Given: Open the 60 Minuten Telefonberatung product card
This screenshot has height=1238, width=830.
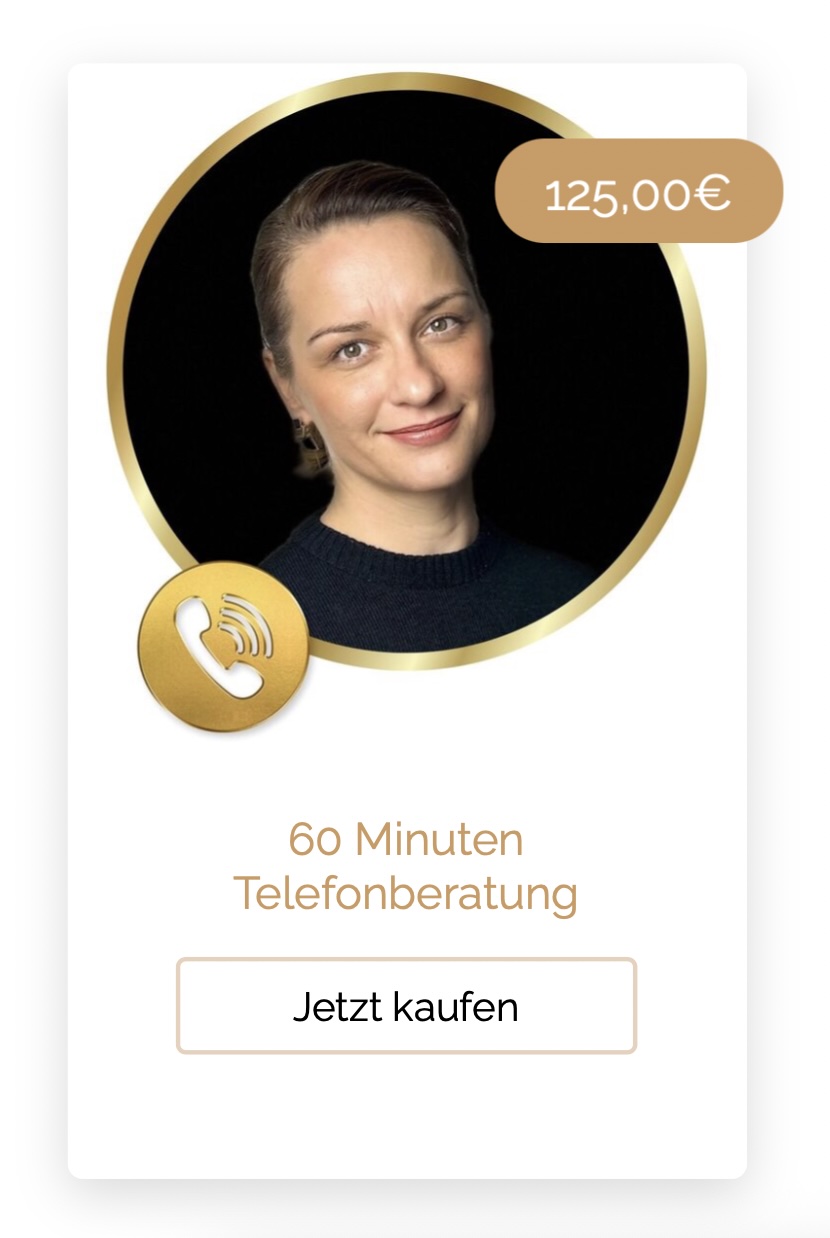Looking at the screenshot, I should point(406,866).
